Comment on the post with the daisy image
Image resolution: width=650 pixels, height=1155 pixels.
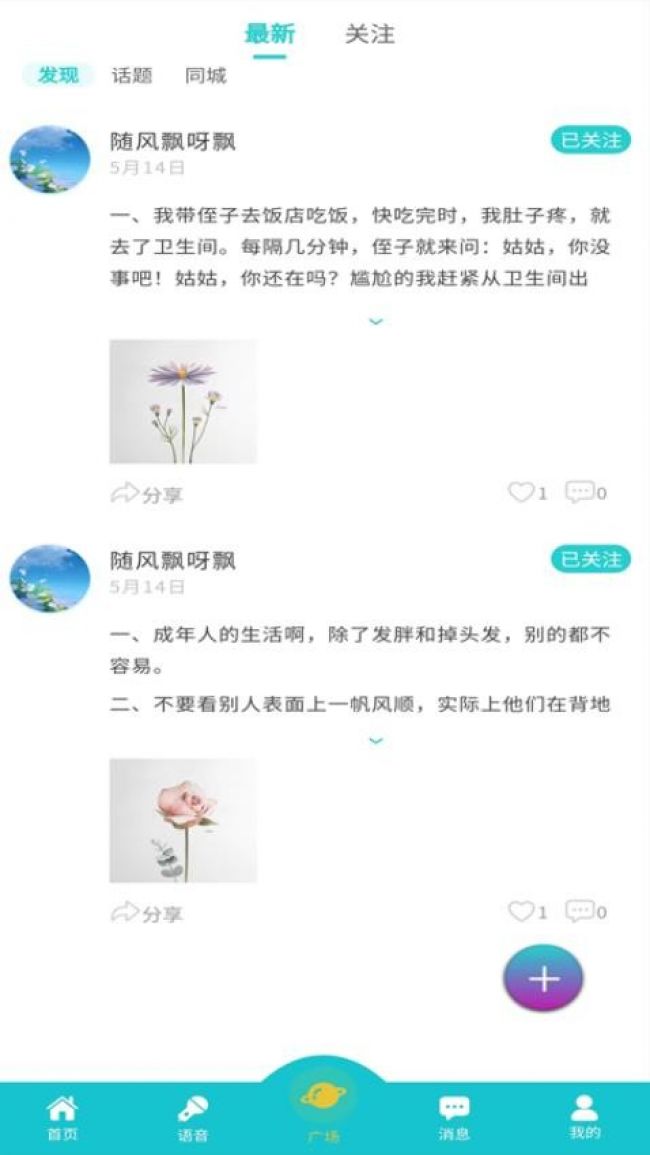(x=585, y=492)
